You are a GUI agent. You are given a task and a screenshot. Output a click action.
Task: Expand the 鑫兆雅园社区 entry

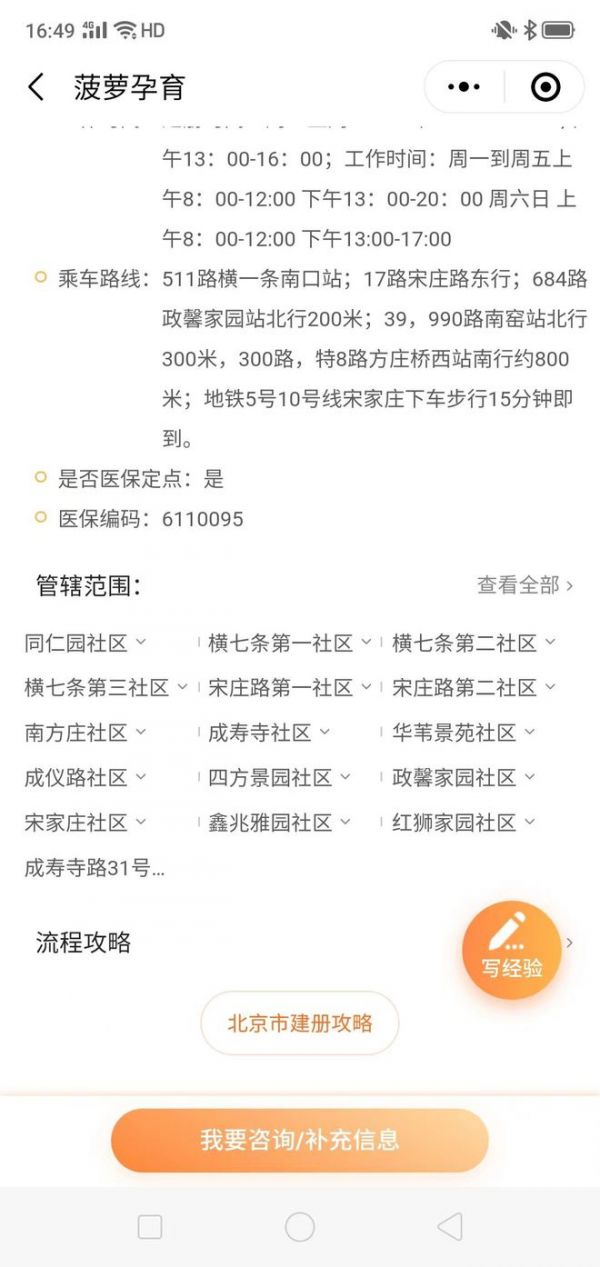coord(280,823)
